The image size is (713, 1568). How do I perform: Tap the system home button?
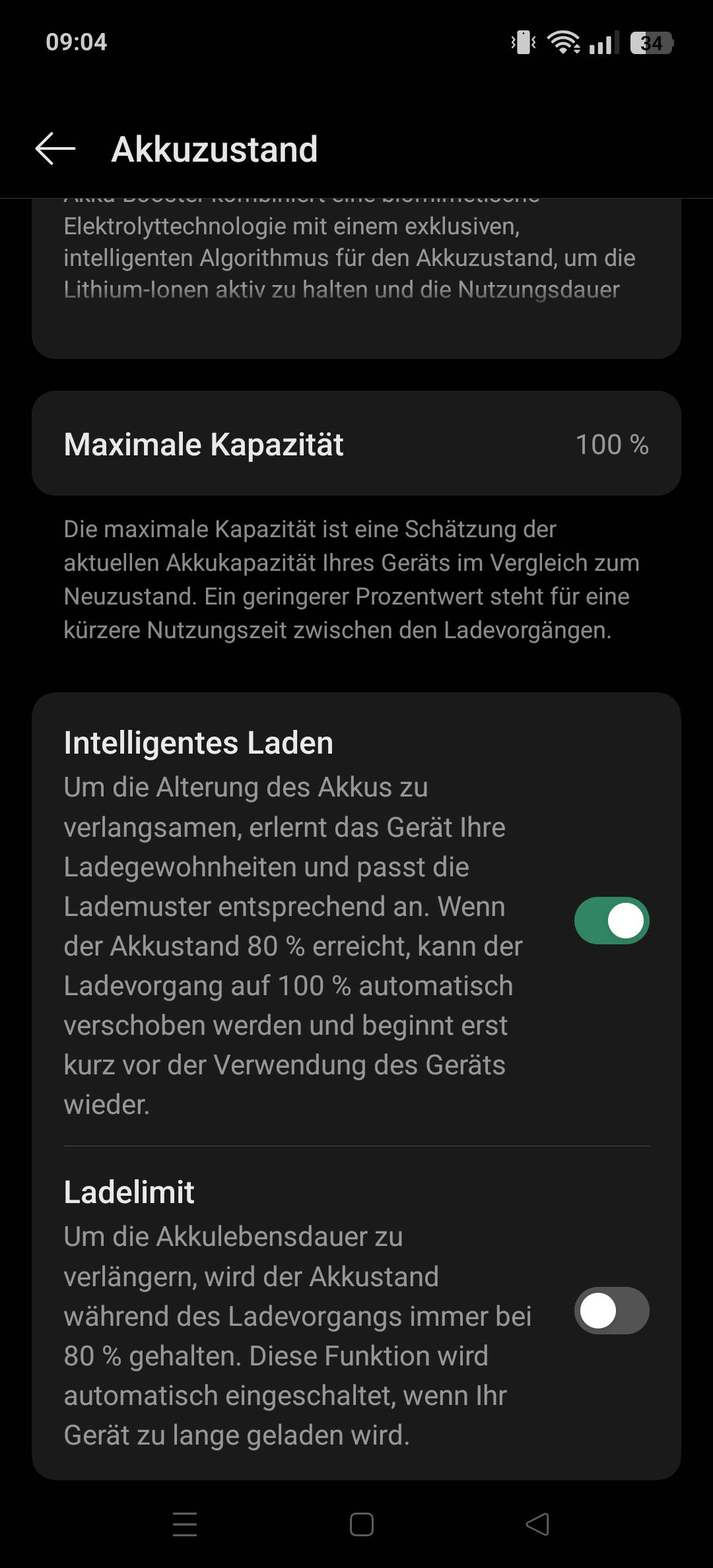[361, 1524]
